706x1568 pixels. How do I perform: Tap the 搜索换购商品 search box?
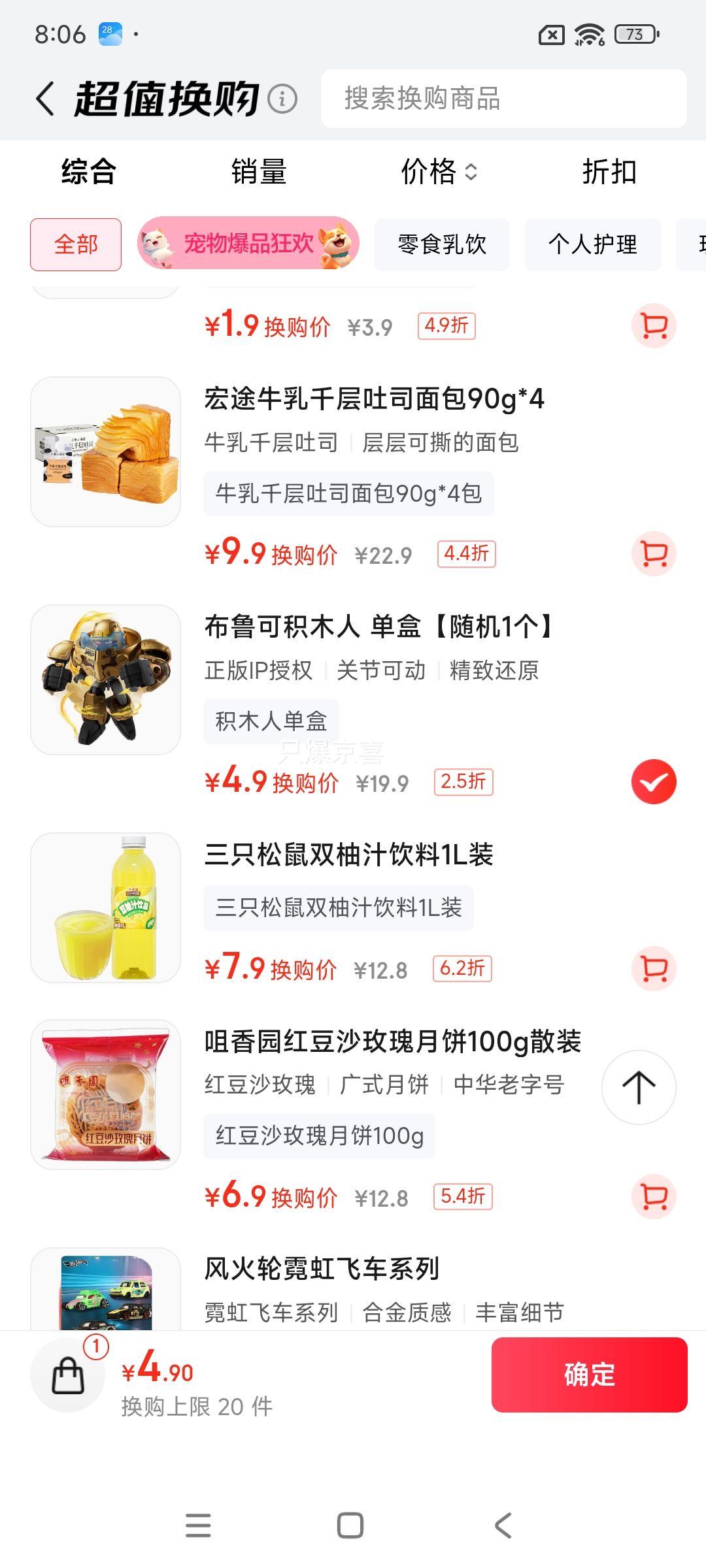coord(503,99)
